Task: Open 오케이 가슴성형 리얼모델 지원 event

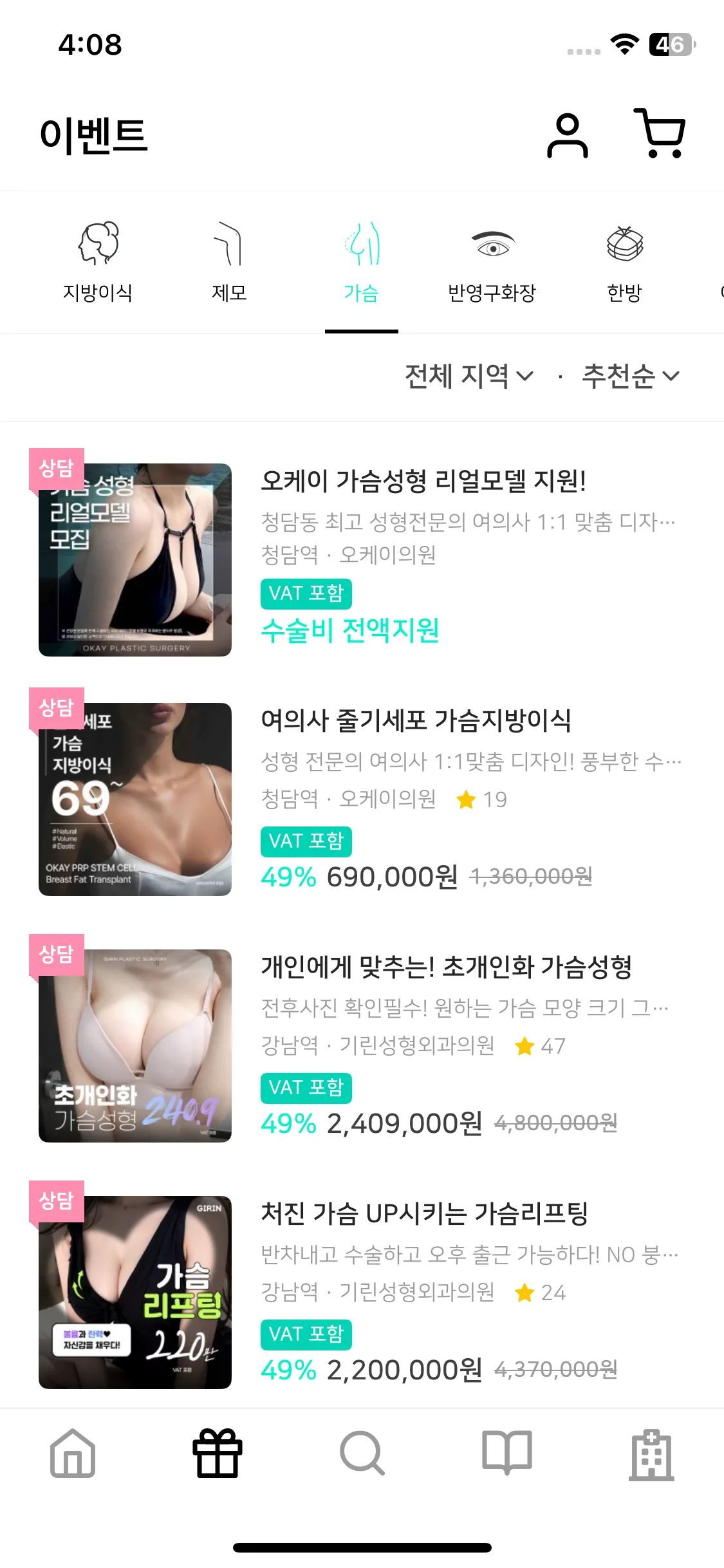Action: click(422, 481)
